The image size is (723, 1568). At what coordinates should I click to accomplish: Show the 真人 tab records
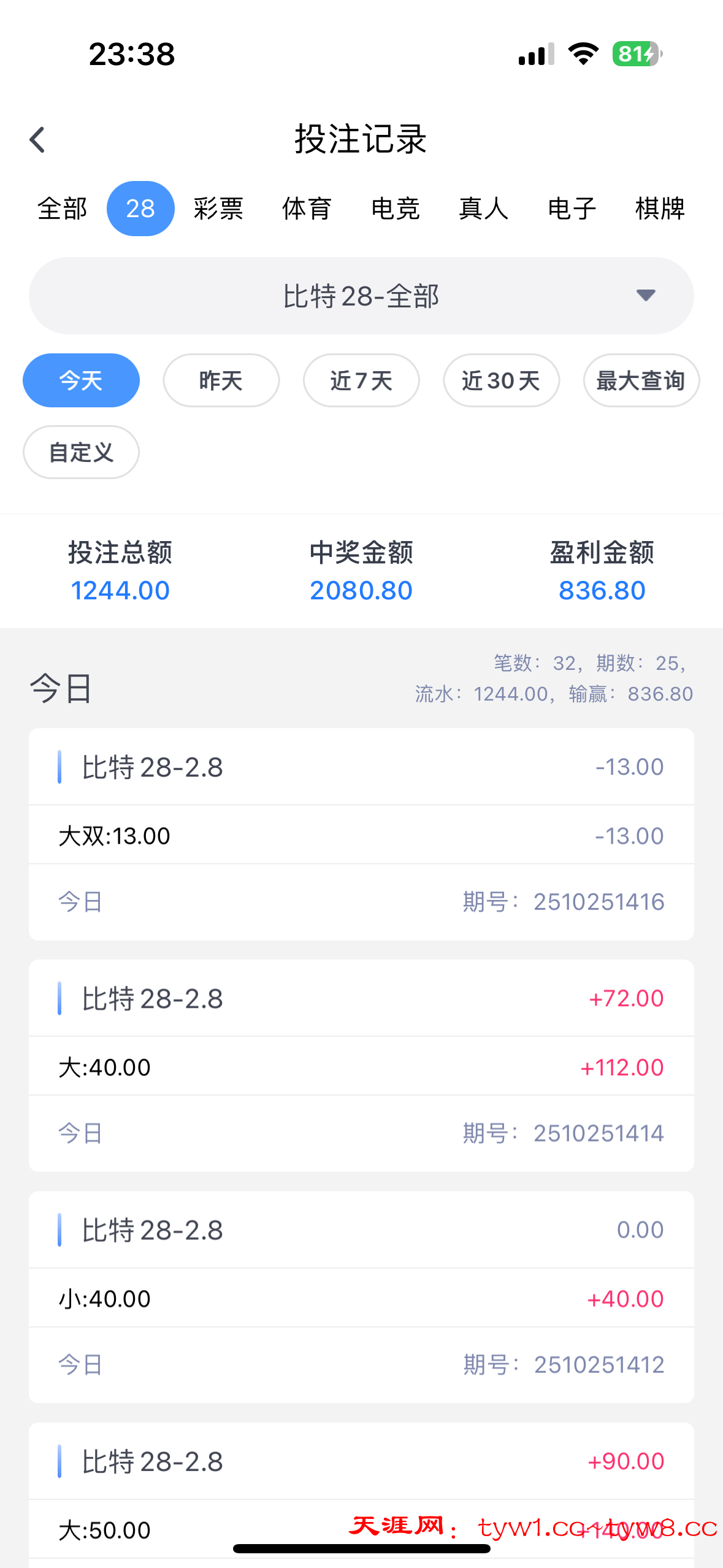pos(484,209)
